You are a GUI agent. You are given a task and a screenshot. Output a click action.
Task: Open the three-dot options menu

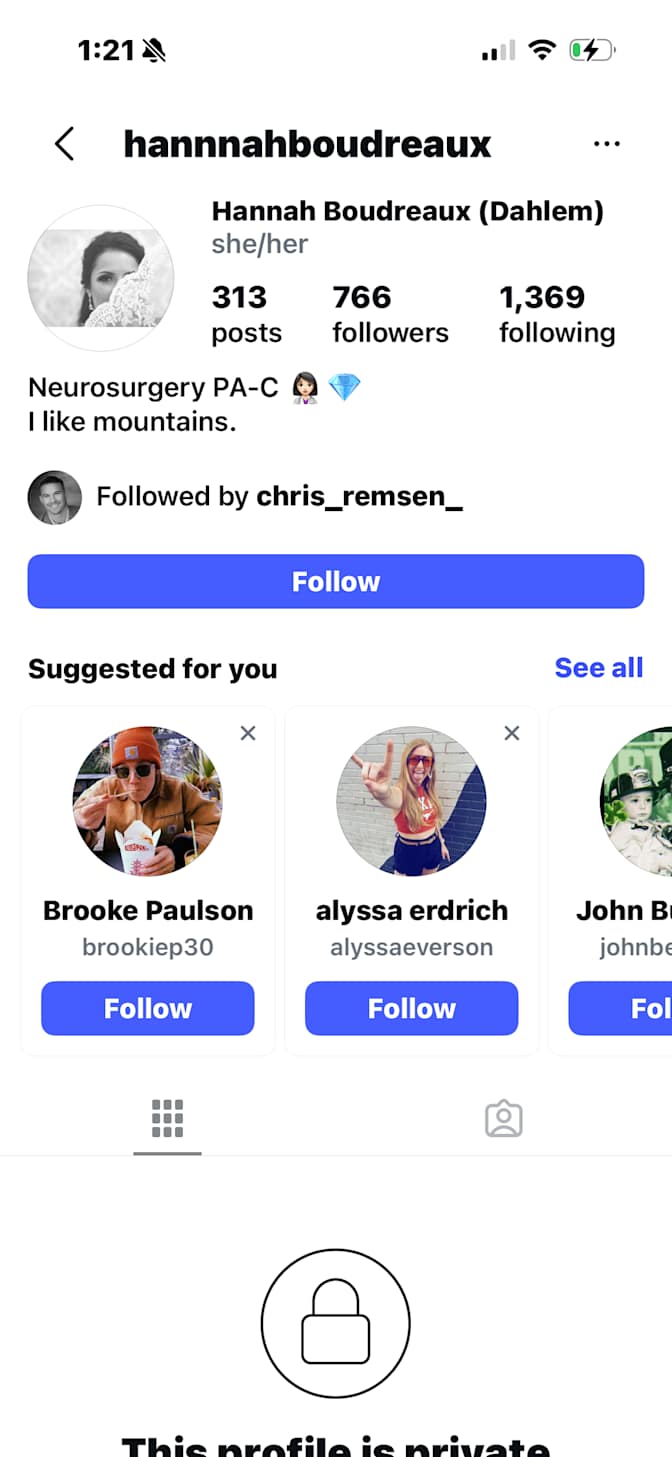(606, 144)
